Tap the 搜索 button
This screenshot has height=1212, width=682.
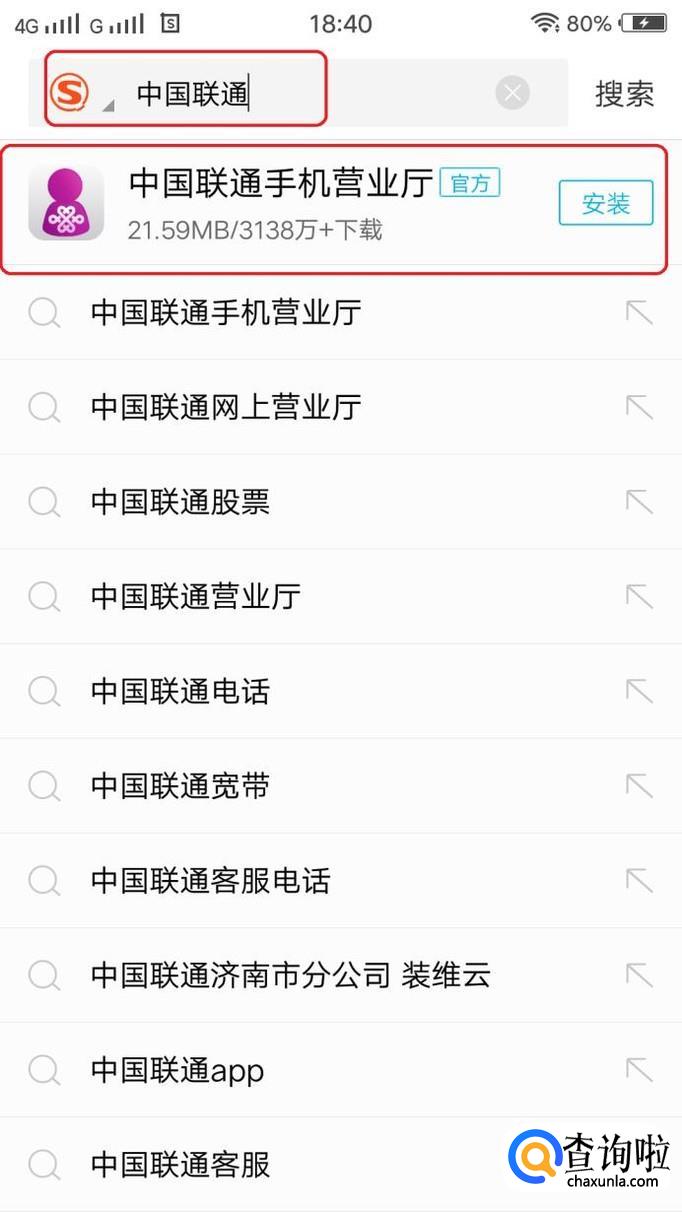click(x=624, y=94)
